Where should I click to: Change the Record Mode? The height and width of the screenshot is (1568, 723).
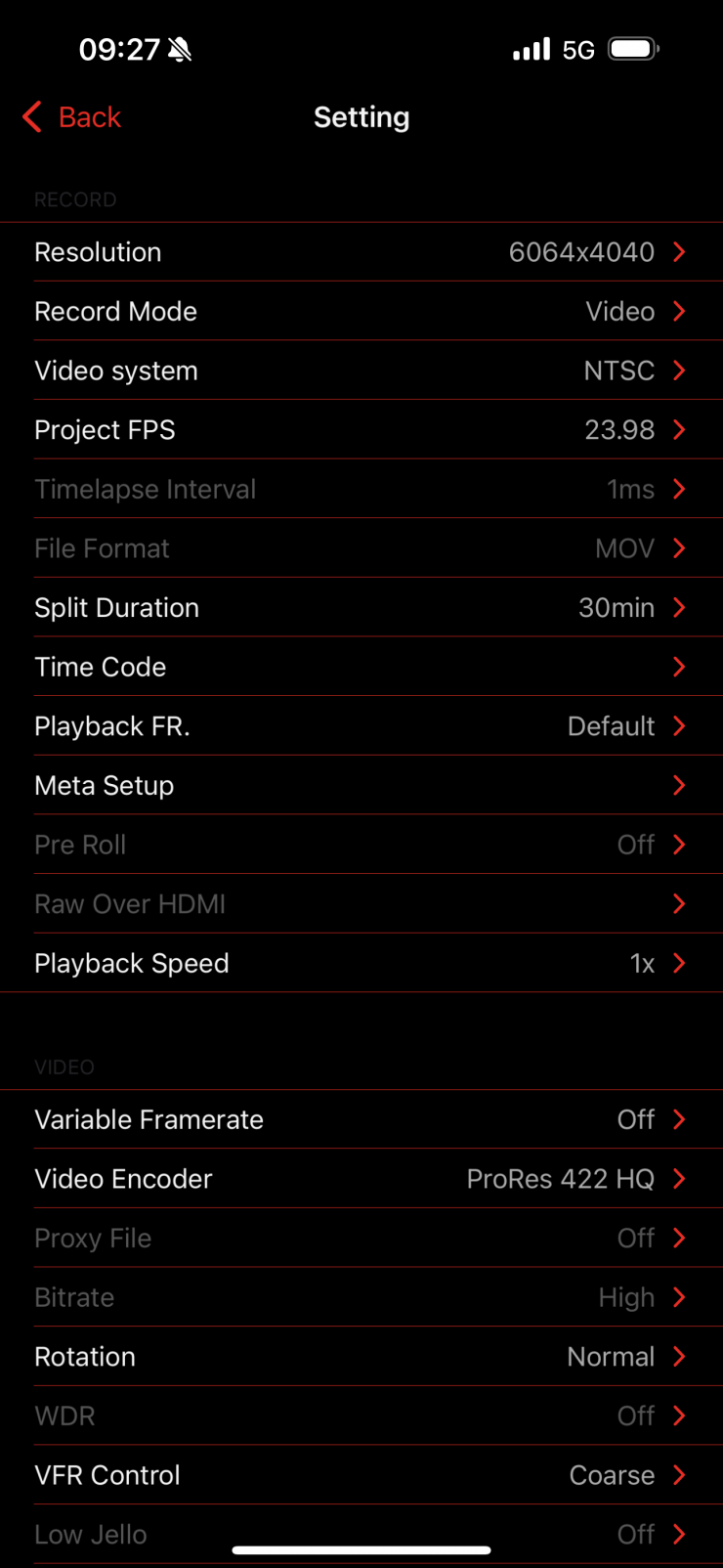point(361,312)
